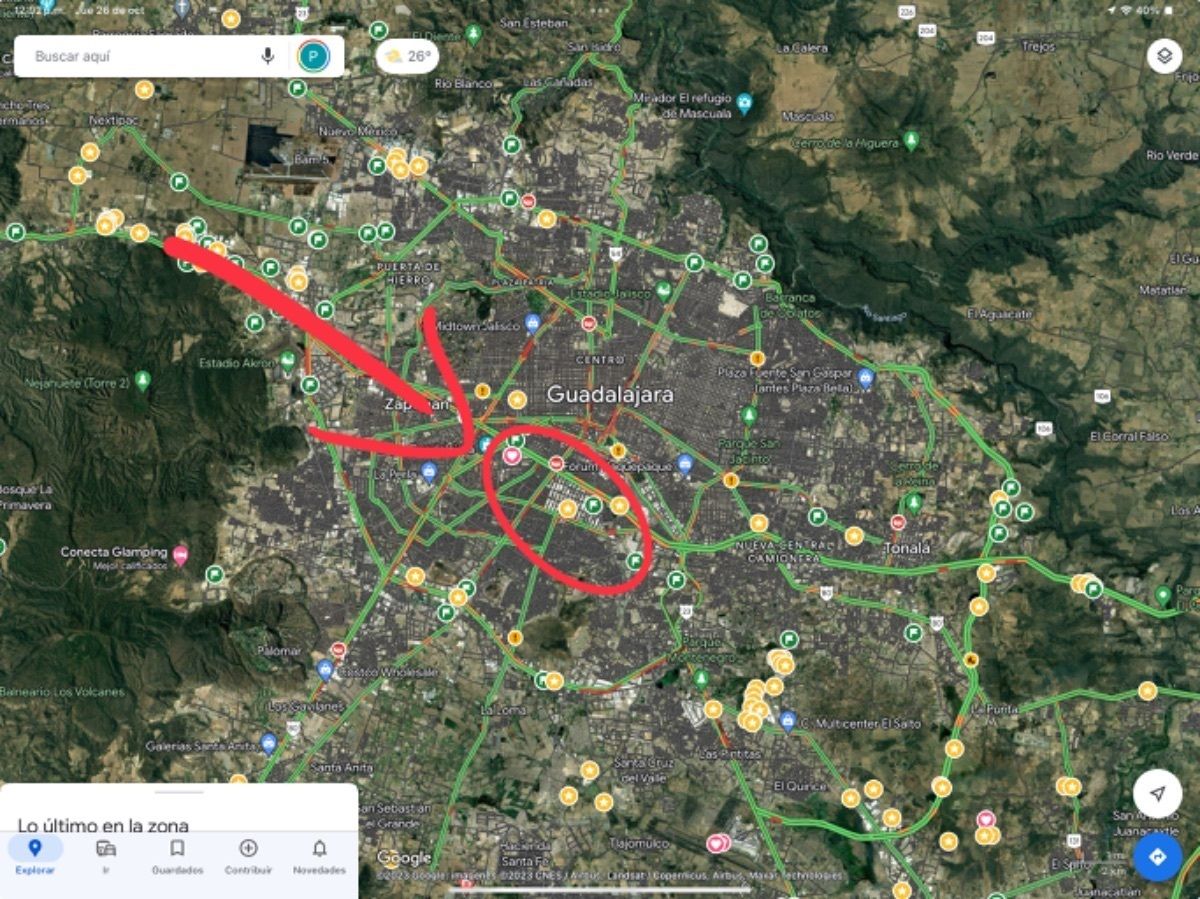Tap the Midtown Jalisco shopping pin
This screenshot has width=1200, height=899.
click(x=533, y=323)
